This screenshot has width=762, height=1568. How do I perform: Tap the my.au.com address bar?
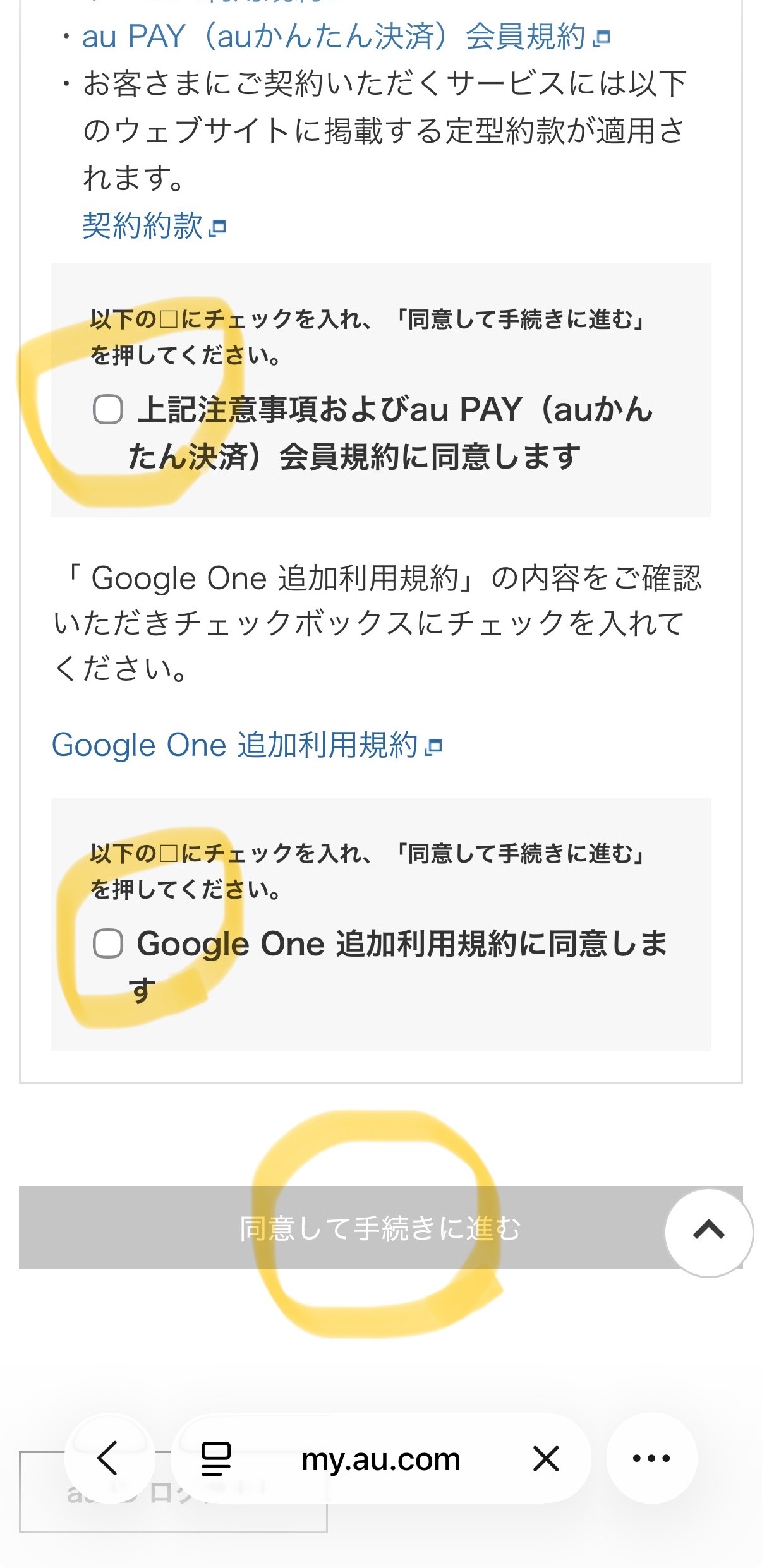(x=380, y=1459)
